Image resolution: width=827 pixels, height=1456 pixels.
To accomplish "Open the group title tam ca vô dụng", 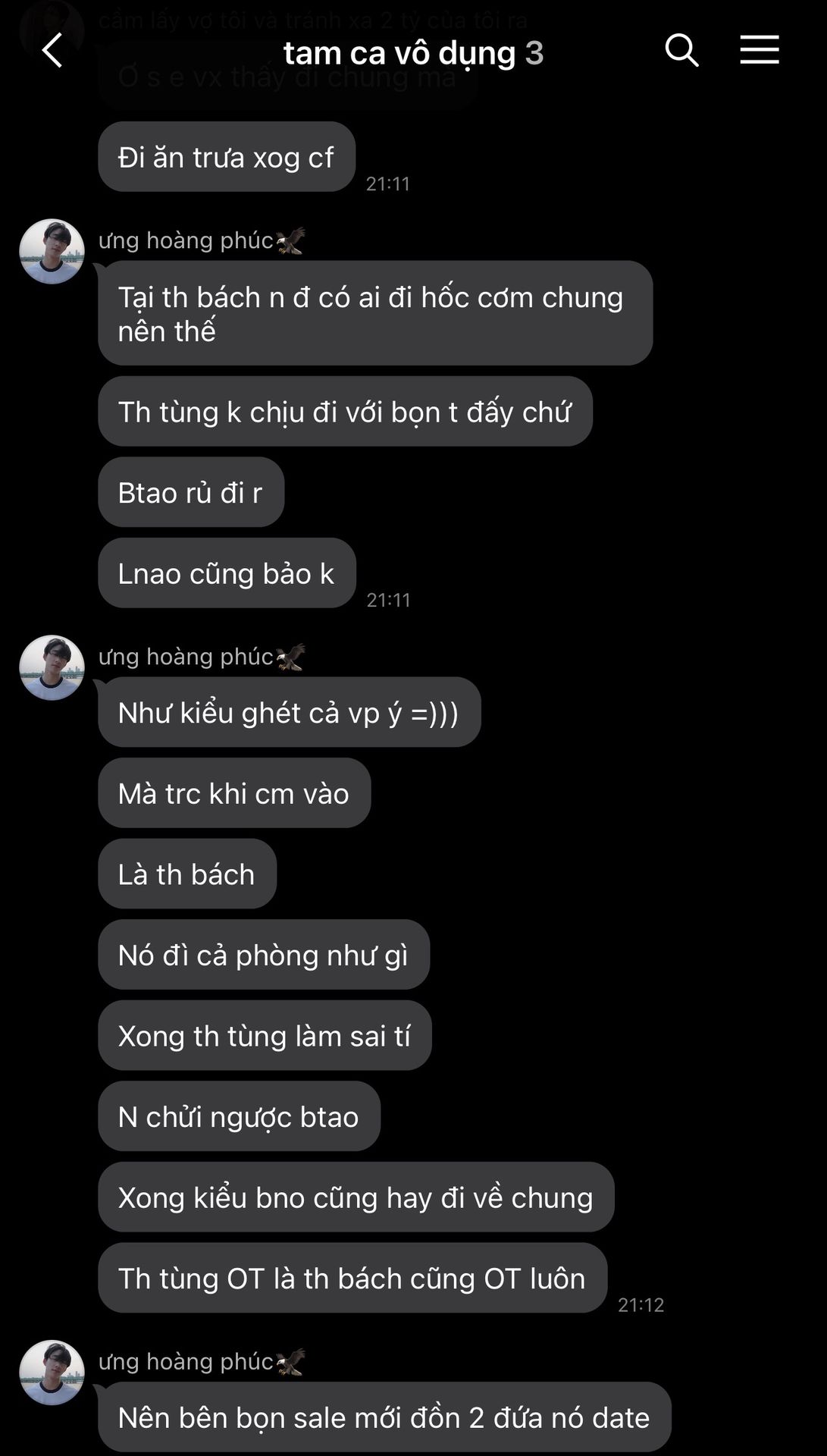I will click(413, 52).
